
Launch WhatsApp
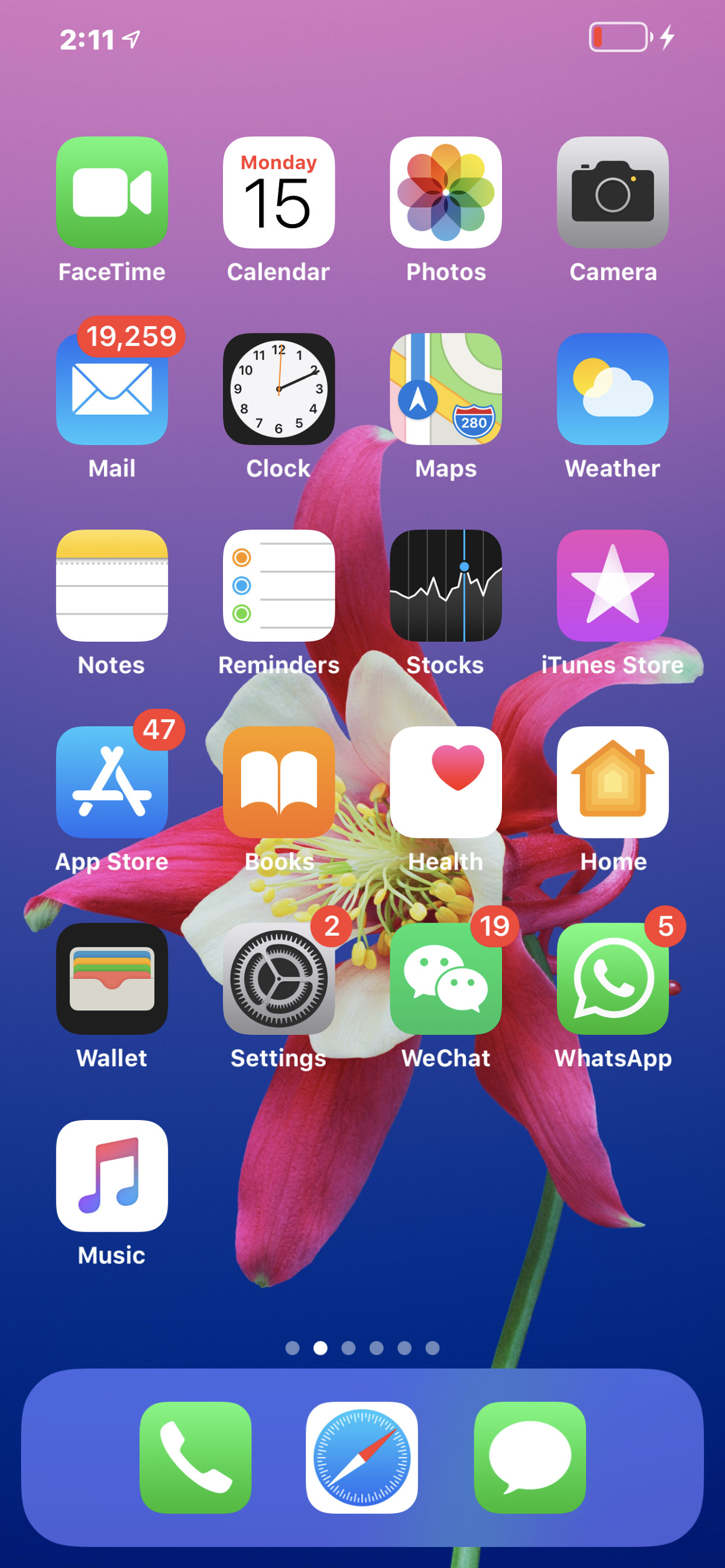[613, 979]
